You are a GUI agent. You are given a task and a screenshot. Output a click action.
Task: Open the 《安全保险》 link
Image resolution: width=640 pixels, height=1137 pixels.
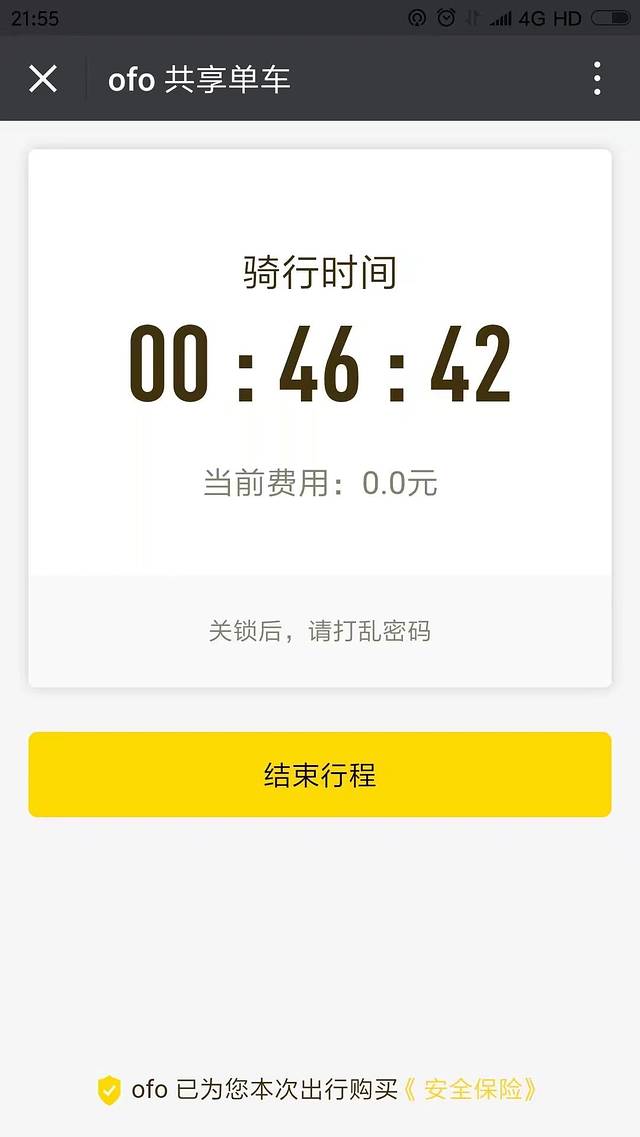coord(471,1089)
